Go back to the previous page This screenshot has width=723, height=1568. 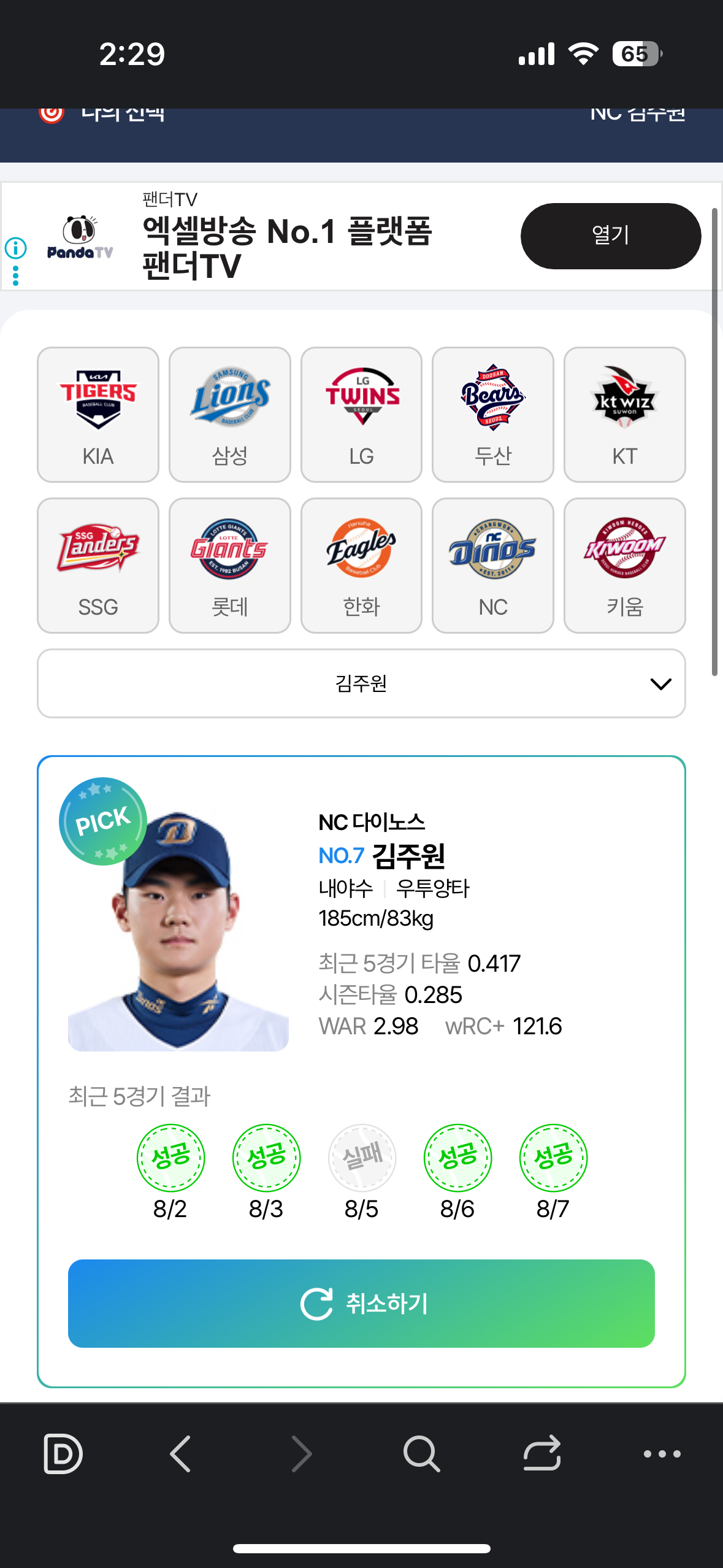(x=181, y=1454)
